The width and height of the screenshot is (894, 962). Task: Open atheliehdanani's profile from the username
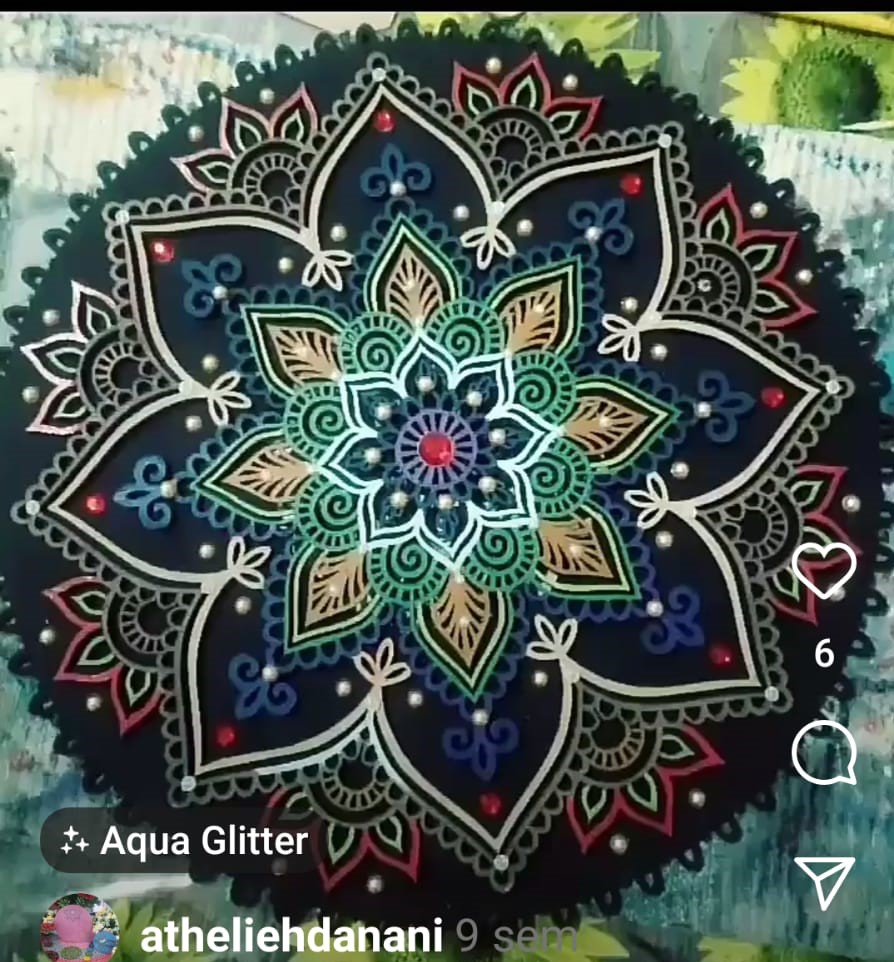[291, 937]
